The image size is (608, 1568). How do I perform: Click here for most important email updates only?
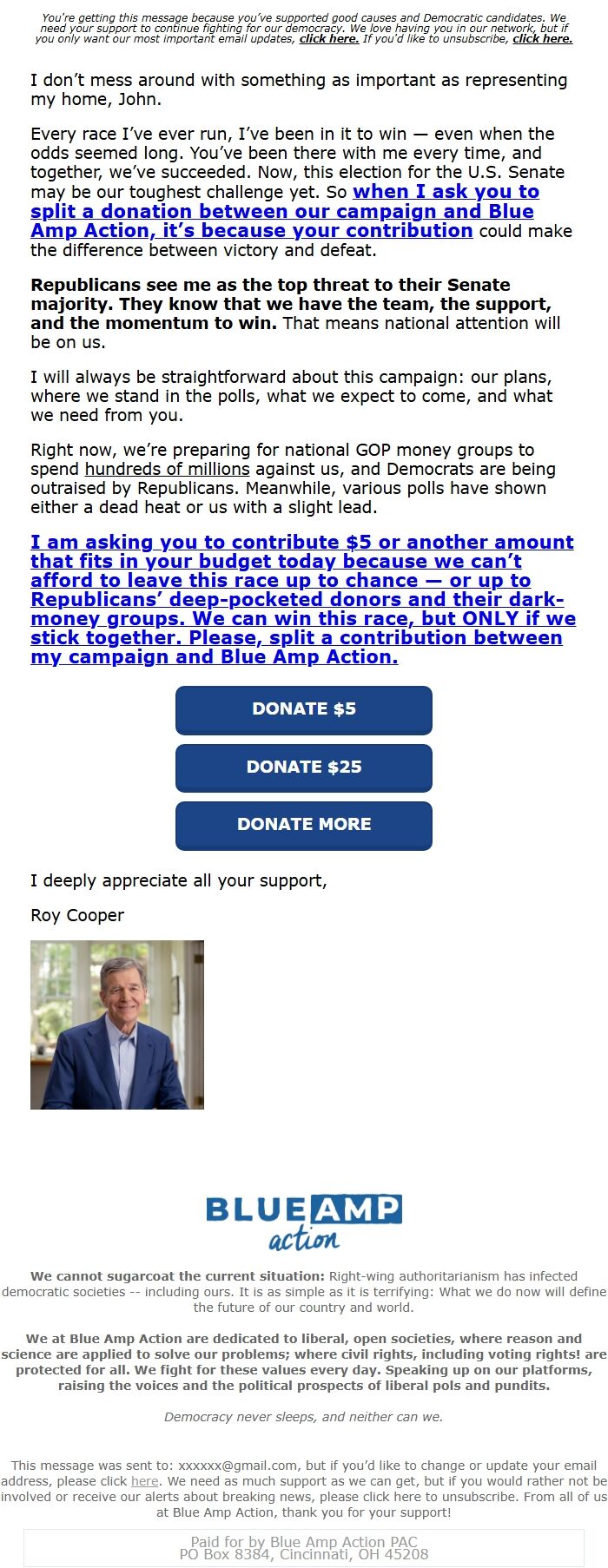[x=328, y=39]
